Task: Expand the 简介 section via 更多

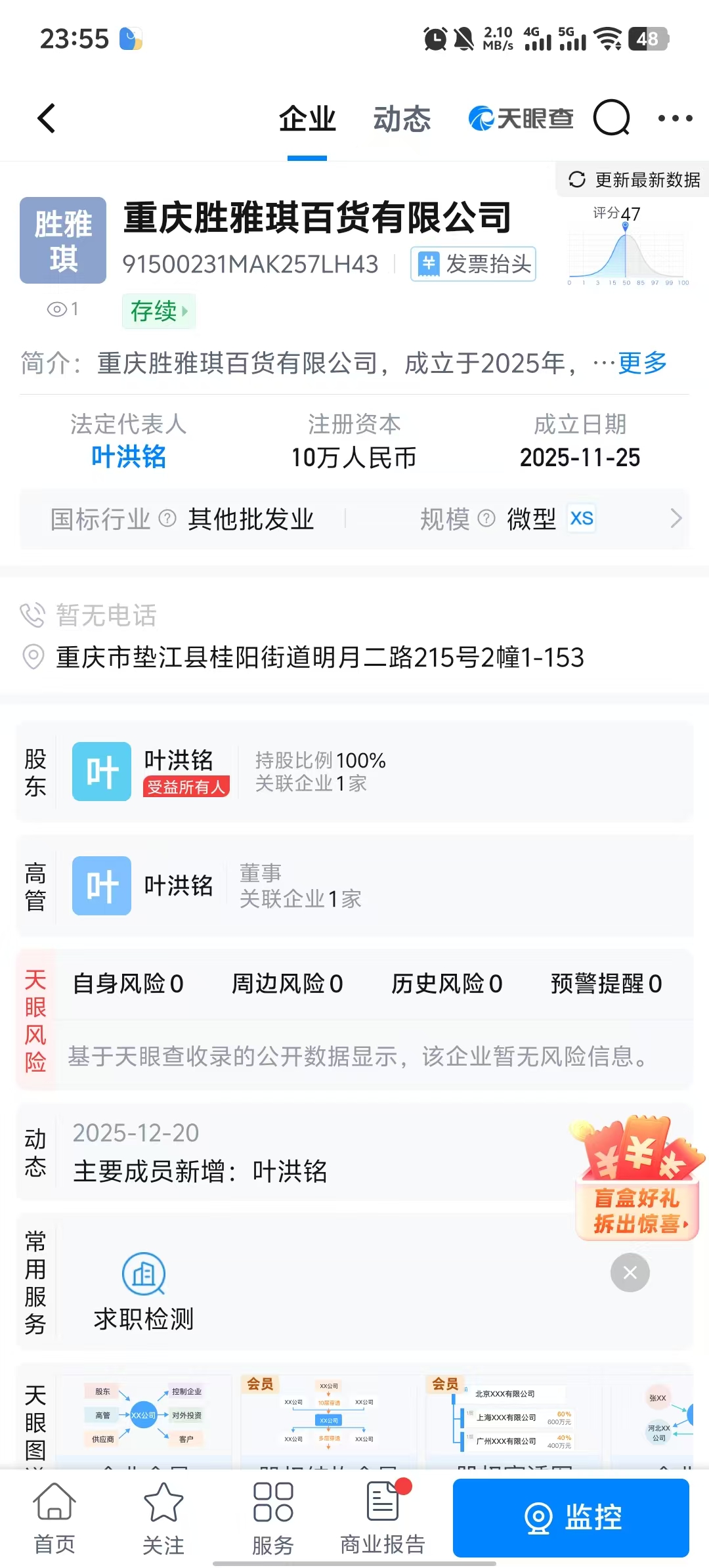Action: pyautogui.click(x=641, y=364)
